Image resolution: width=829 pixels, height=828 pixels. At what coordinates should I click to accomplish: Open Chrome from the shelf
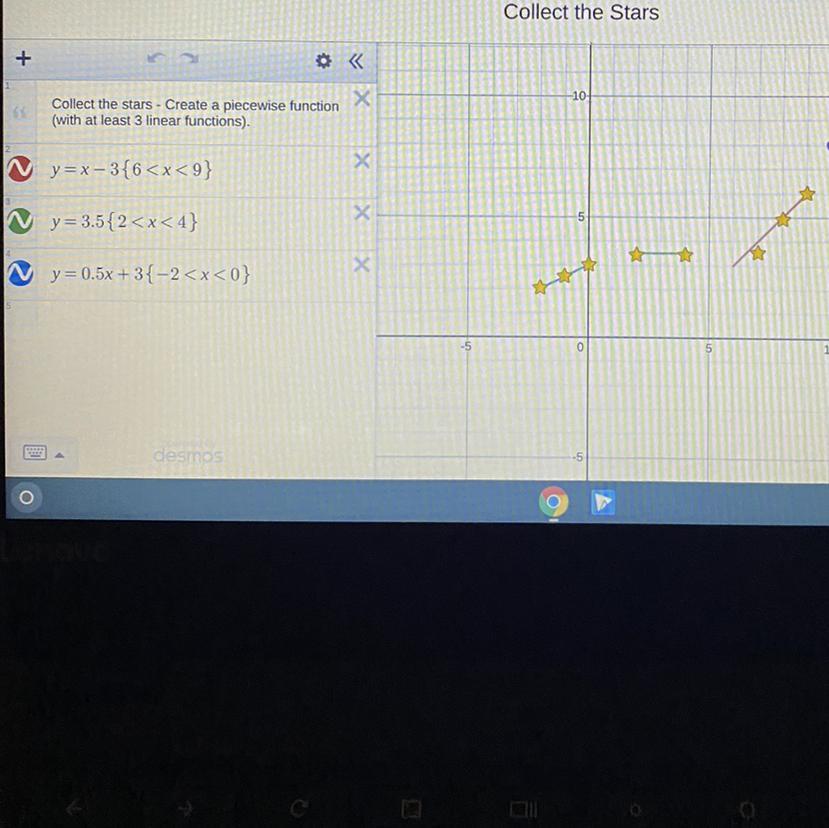(554, 502)
